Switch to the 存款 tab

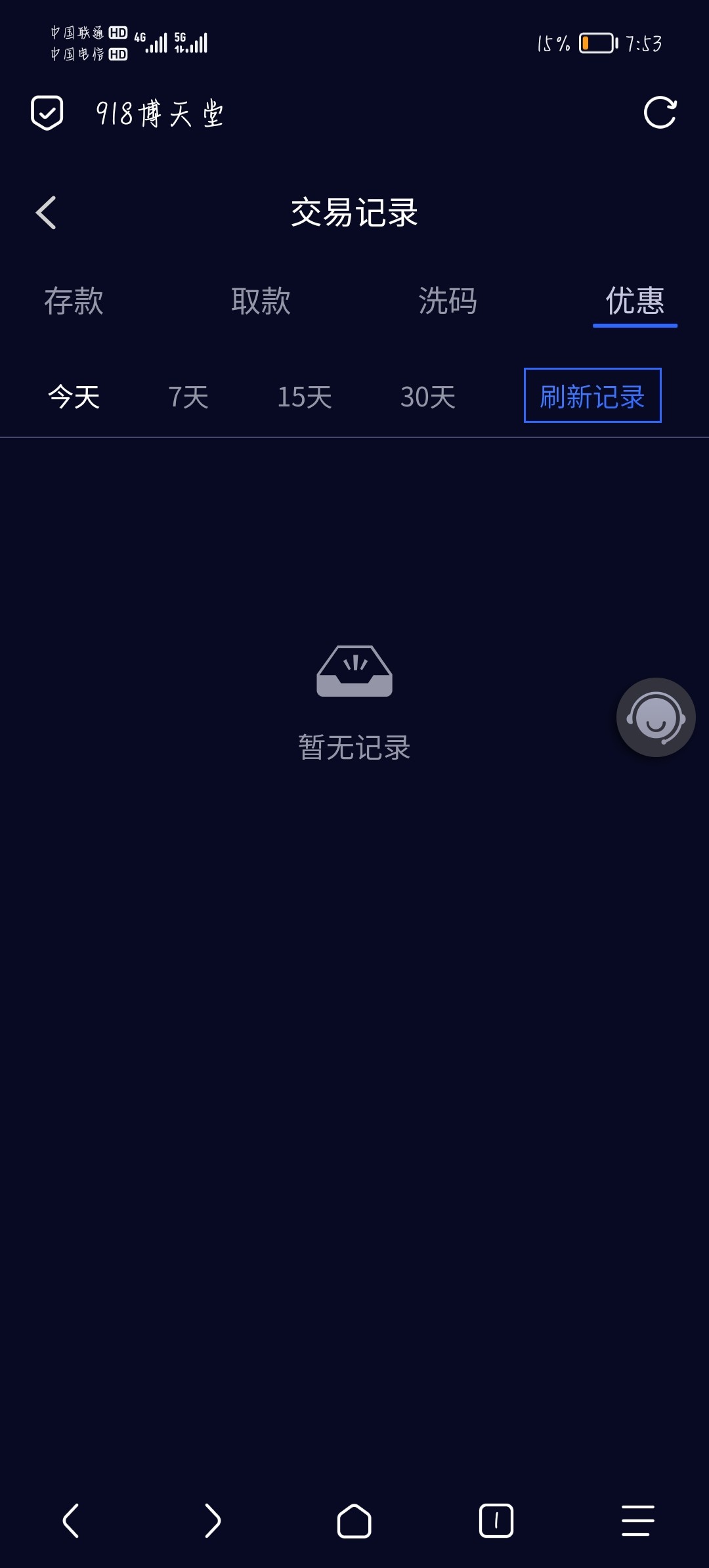click(74, 301)
